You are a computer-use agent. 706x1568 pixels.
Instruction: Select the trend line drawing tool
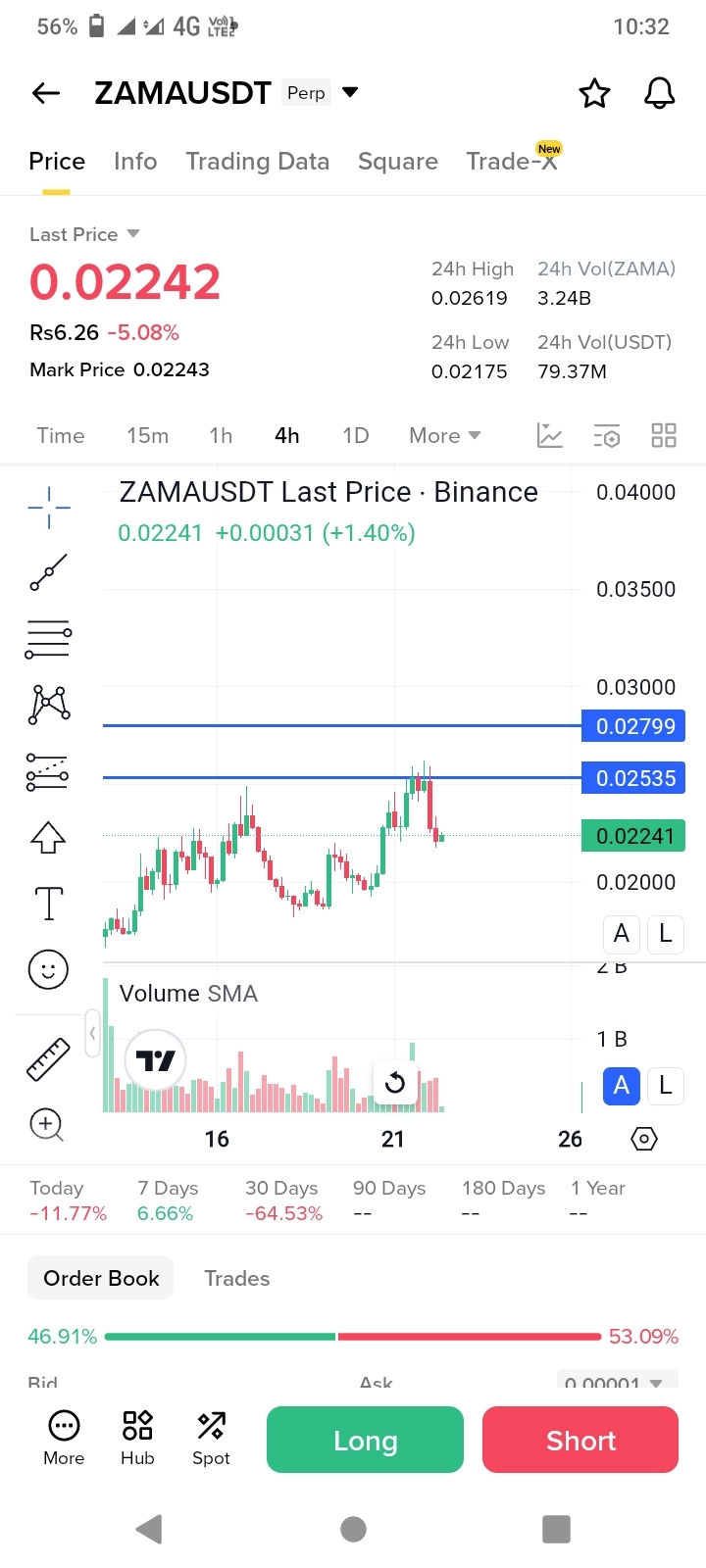click(48, 573)
